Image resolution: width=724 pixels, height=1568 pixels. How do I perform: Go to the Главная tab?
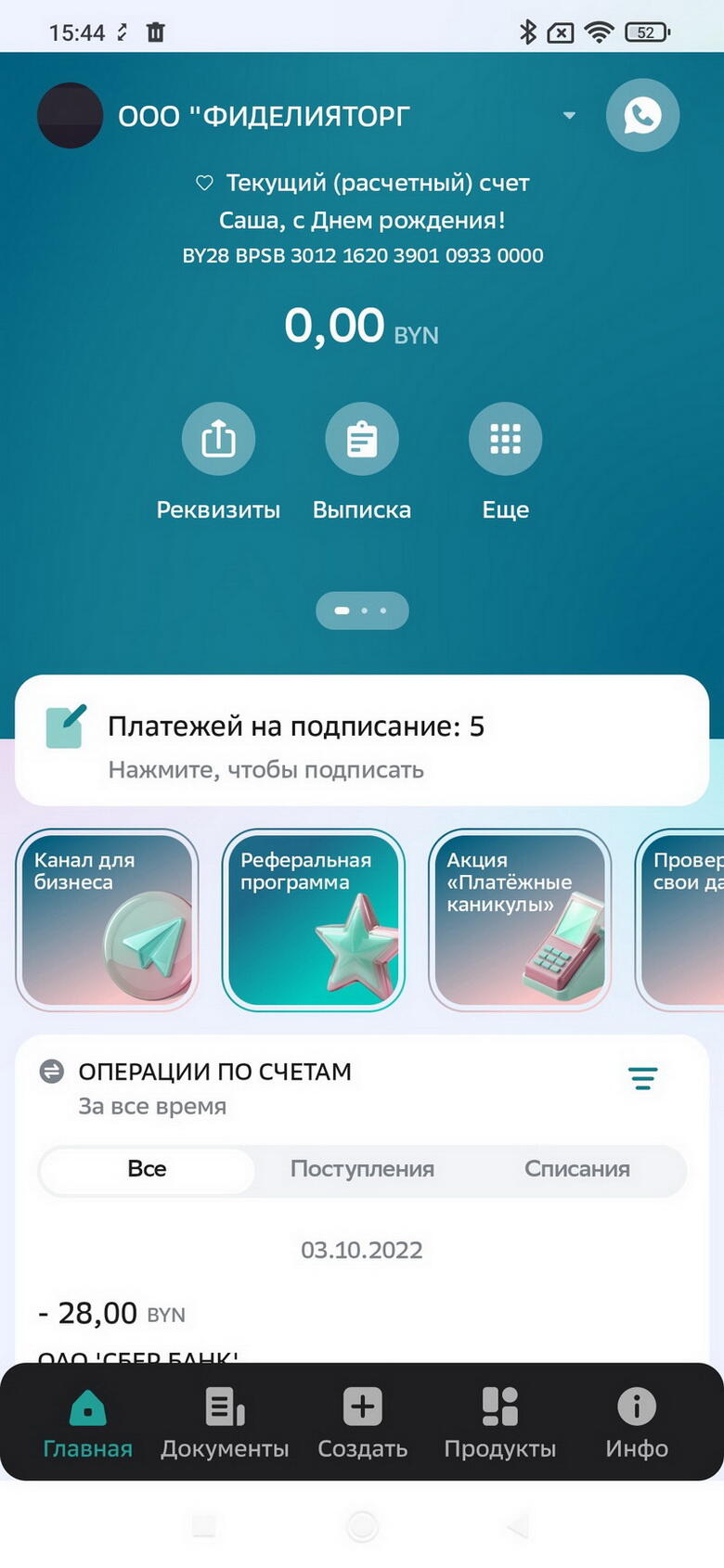[87, 1423]
